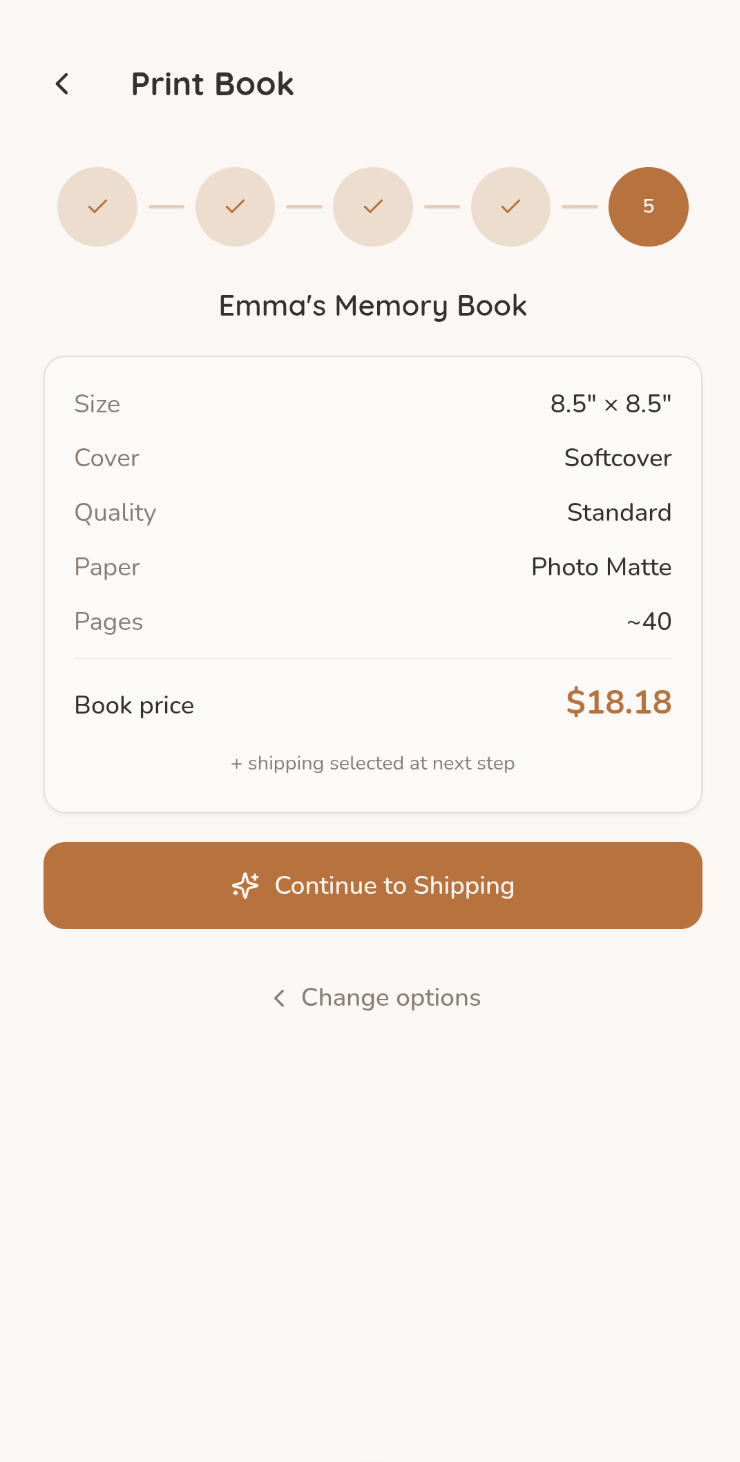740x1462 pixels.
Task: Select the Softcover cover option row
Action: (x=373, y=457)
